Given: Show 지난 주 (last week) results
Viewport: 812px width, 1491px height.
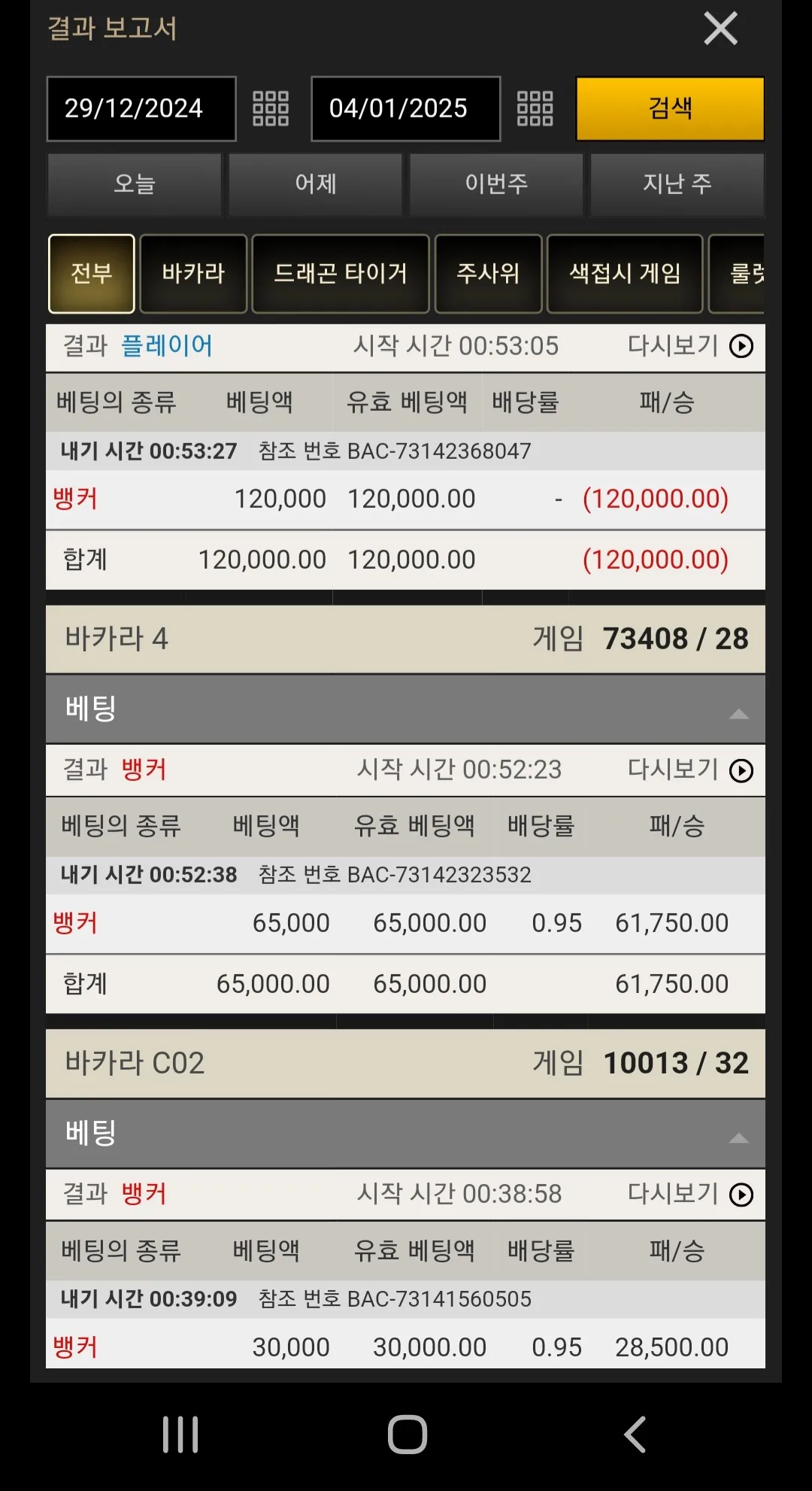Looking at the screenshot, I should [x=677, y=184].
